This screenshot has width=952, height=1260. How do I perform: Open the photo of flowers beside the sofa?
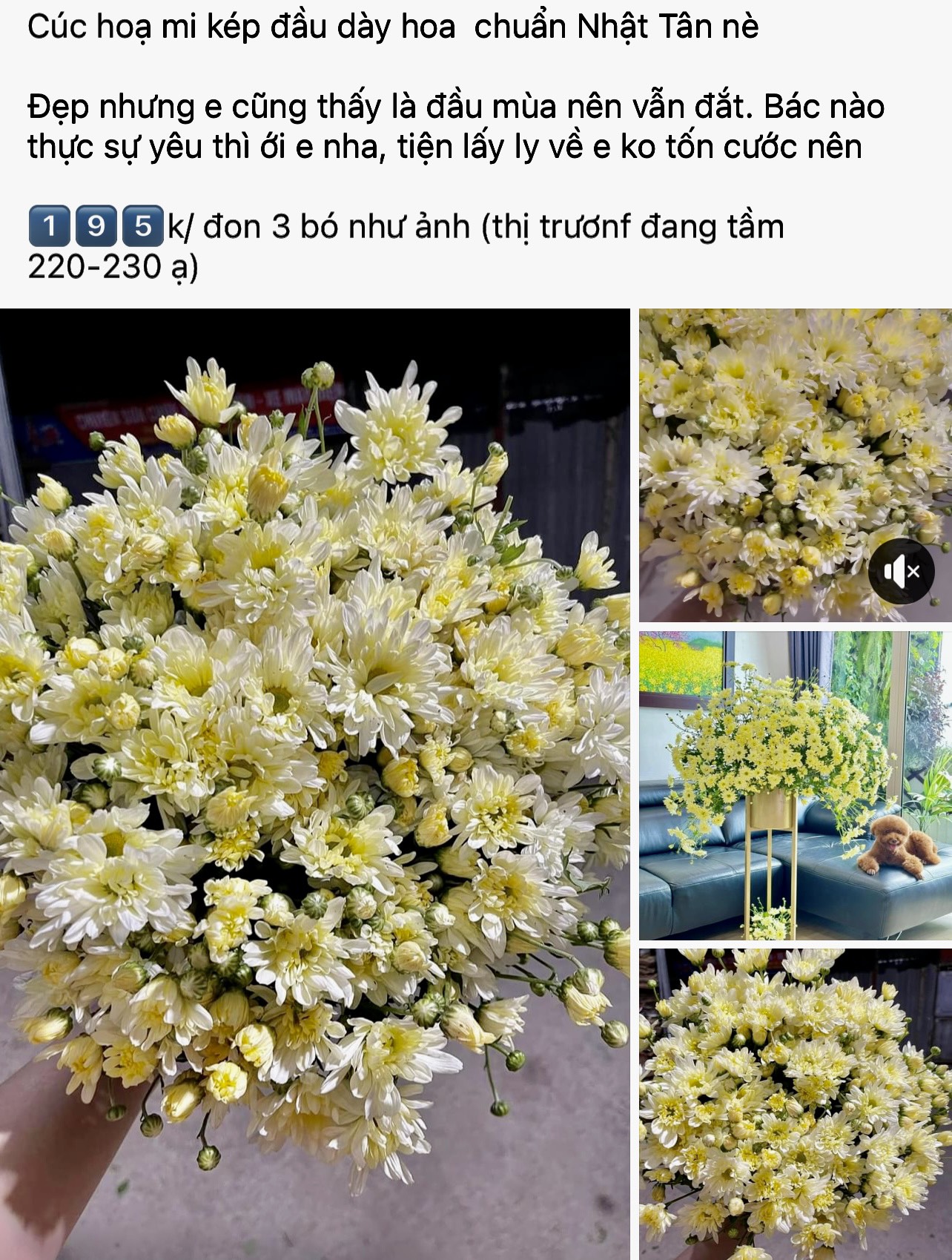tap(795, 785)
